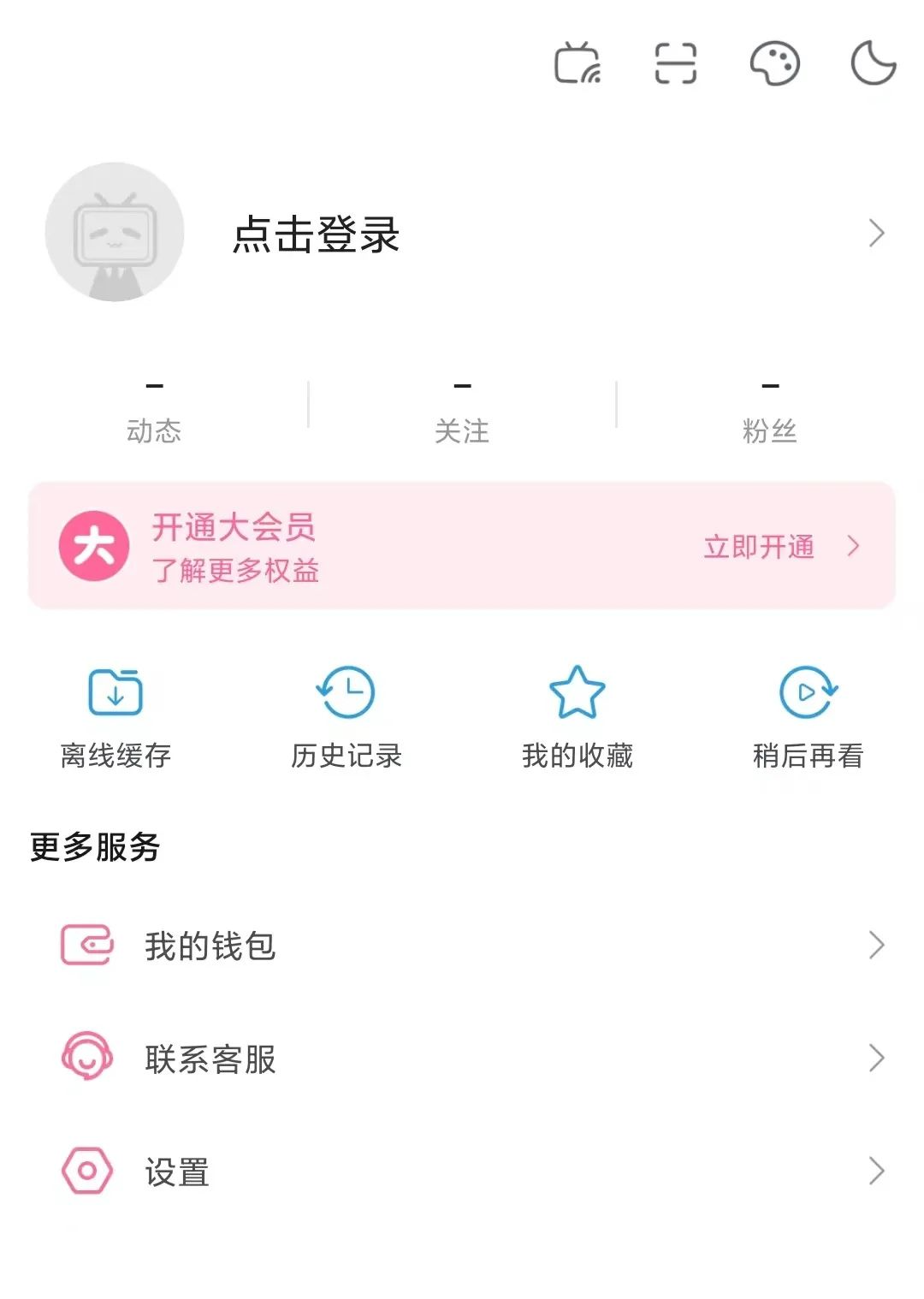The image size is (924, 1299).
Task: Open 历史记录 watch history
Action: tap(346, 717)
